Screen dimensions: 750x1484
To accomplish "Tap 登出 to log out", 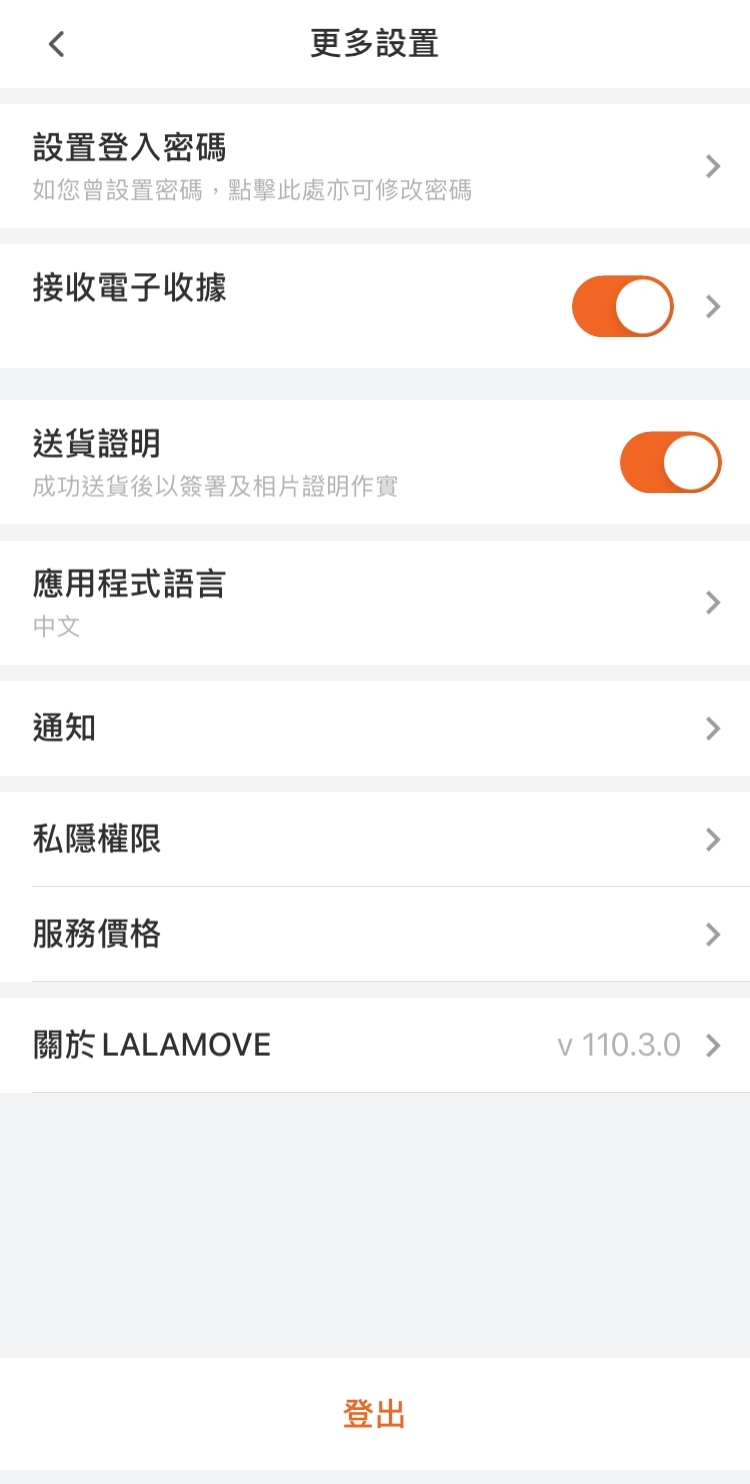I will point(374,1414).
